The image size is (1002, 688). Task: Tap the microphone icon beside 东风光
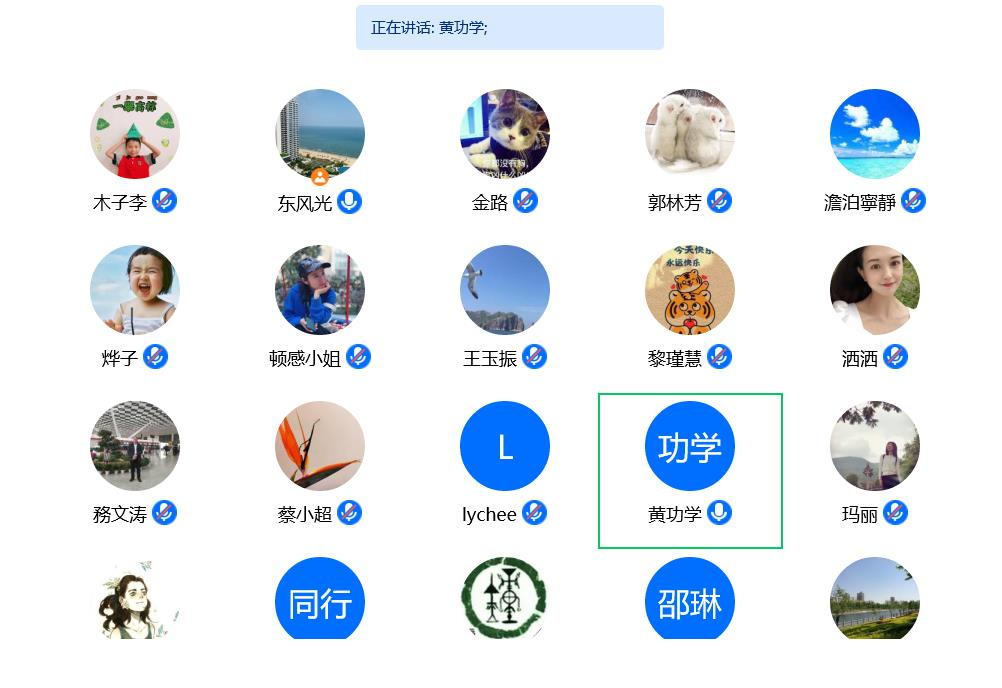(349, 202)
